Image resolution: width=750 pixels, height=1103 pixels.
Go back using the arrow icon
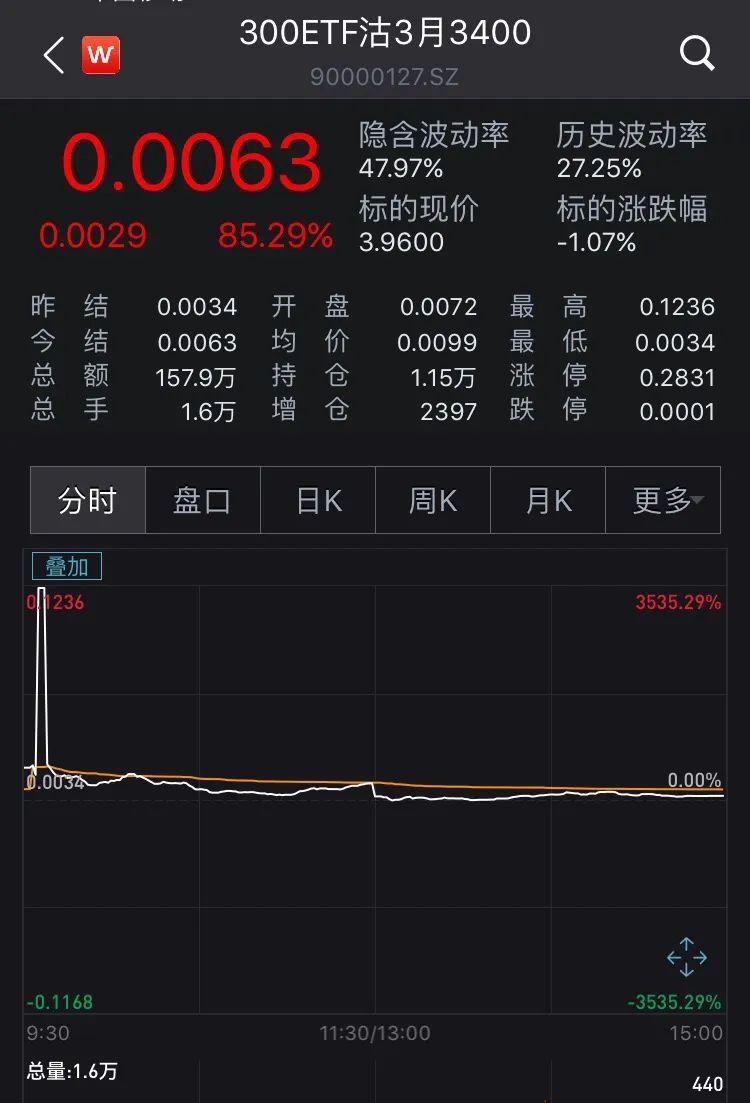pyautogui.click(x=54, y=55)
